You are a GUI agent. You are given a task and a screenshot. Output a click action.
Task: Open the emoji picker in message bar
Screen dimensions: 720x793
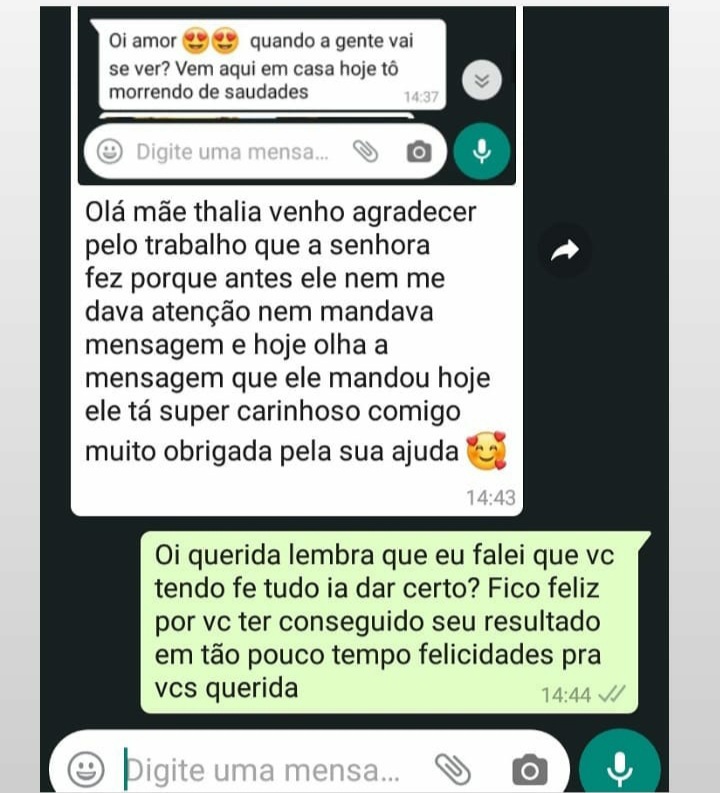pos(88,769)
